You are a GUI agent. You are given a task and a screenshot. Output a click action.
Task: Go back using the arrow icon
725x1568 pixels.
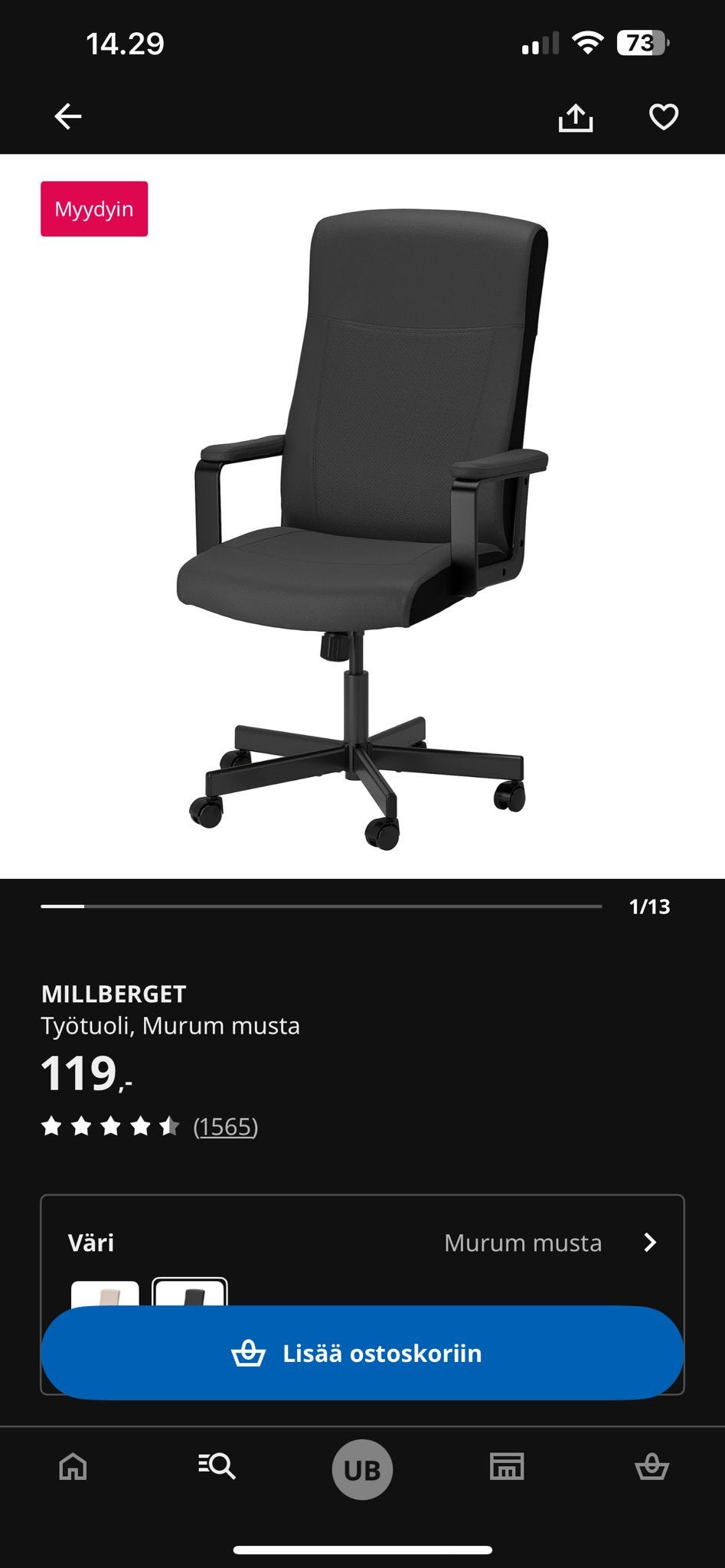[68, 116]
